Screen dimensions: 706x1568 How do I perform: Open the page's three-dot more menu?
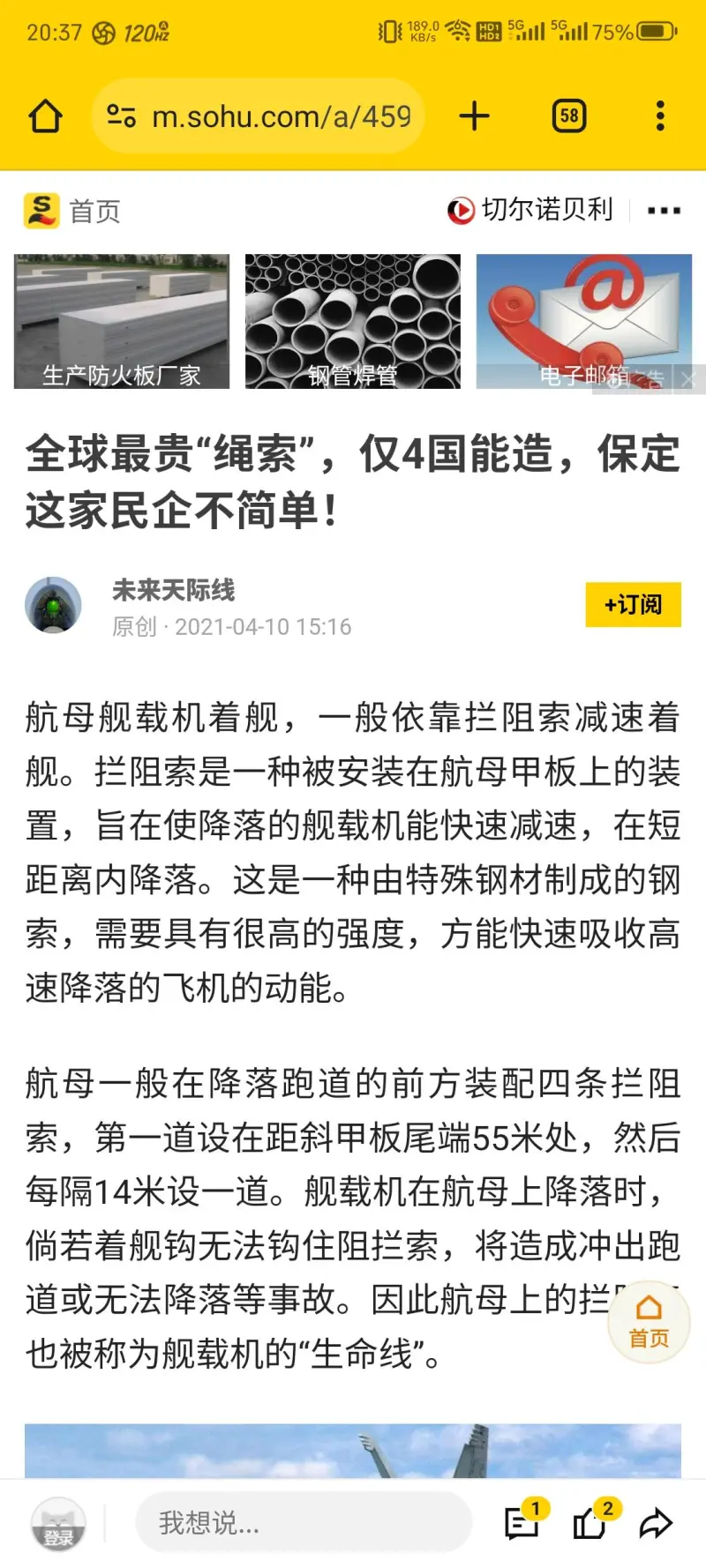click(x=664, y=211)
